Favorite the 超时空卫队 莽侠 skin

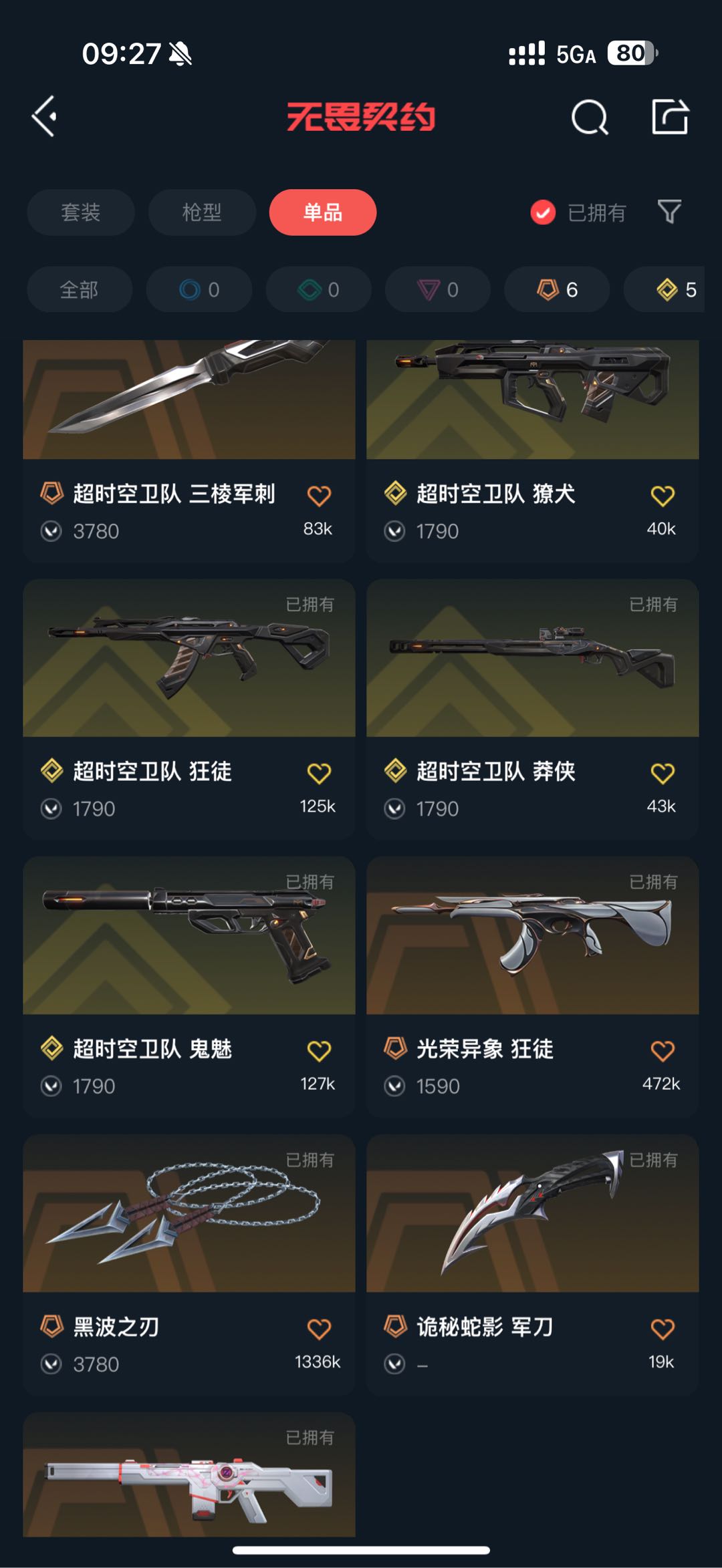(663, 773)
